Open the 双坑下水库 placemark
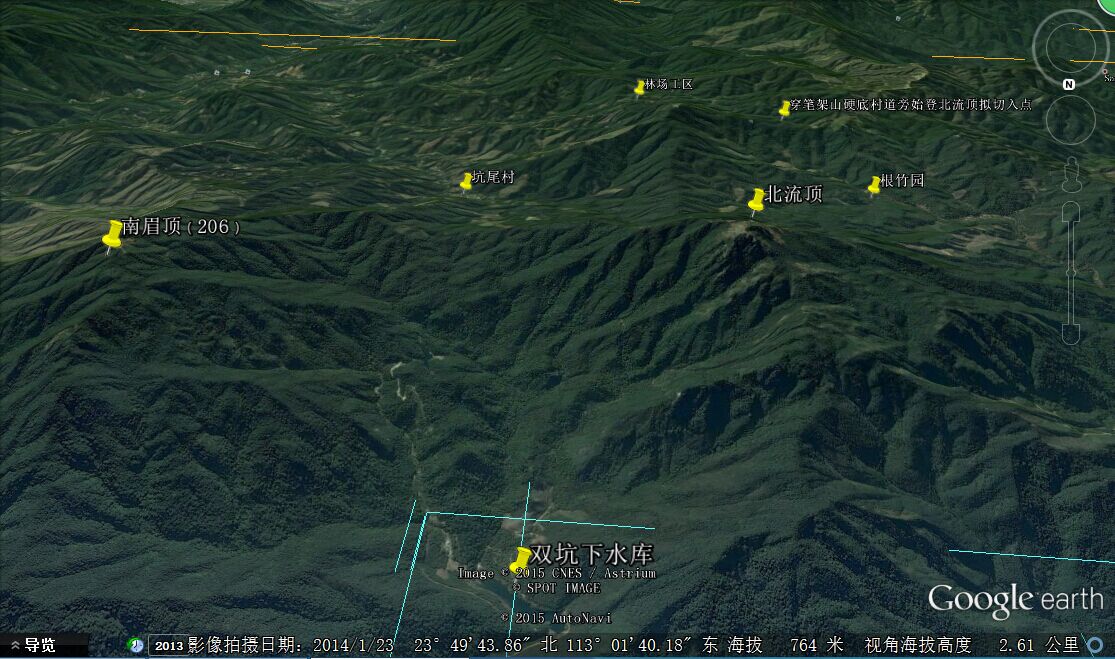 (x=520, y=560)
